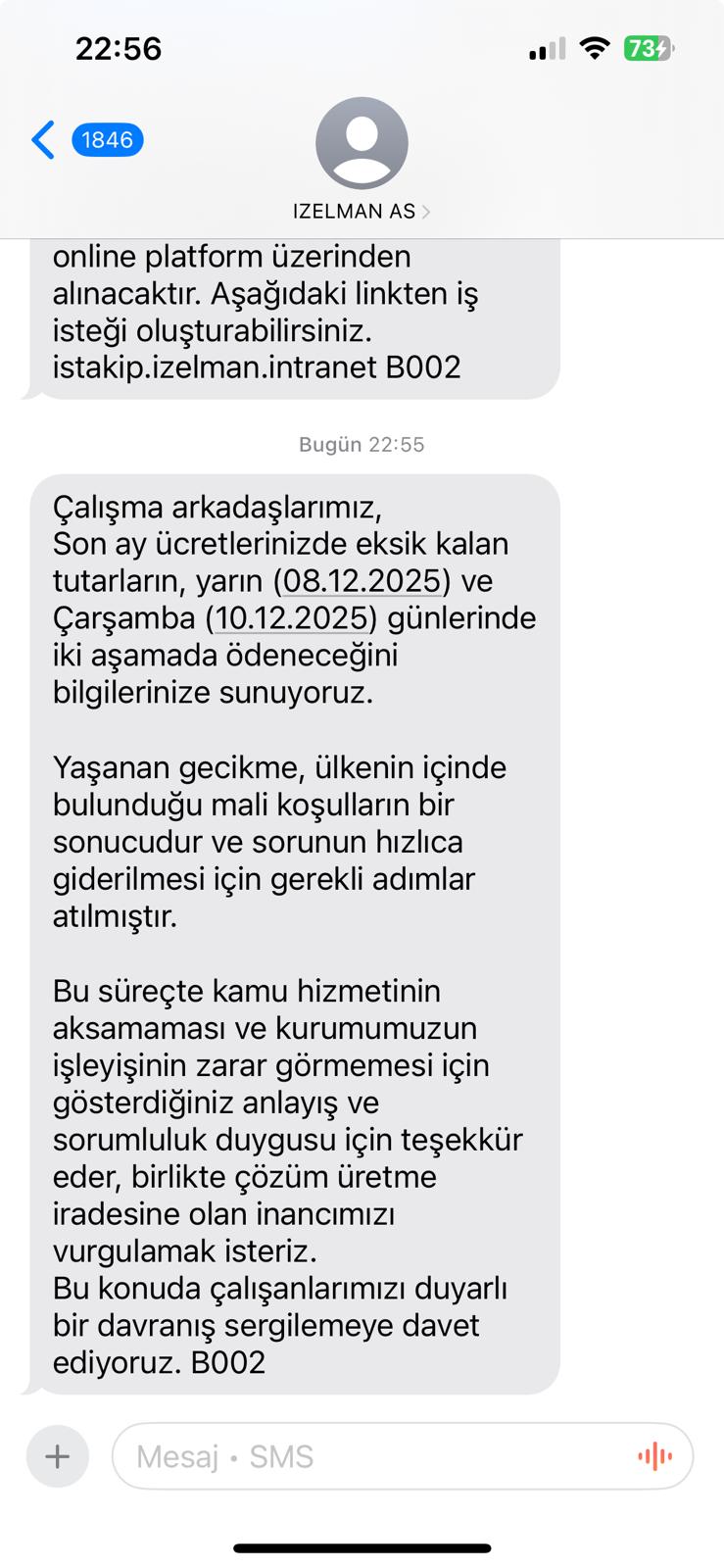The image size is (724, 1568).
Task: Tap the underlined date 10.12.2025
Action: point(291,618)
